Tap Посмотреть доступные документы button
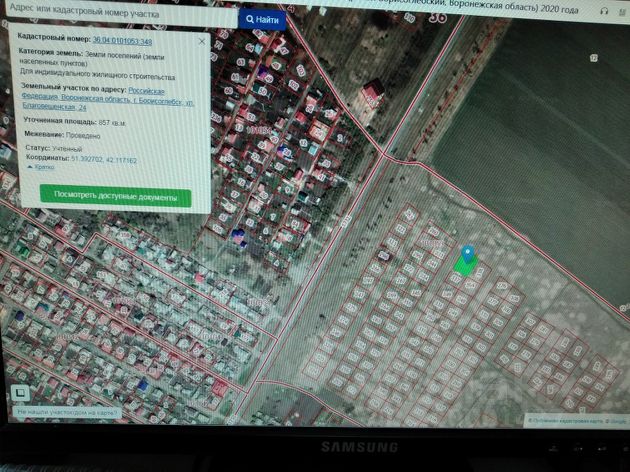Screen dimensions: 630x472 coord(115,196)
